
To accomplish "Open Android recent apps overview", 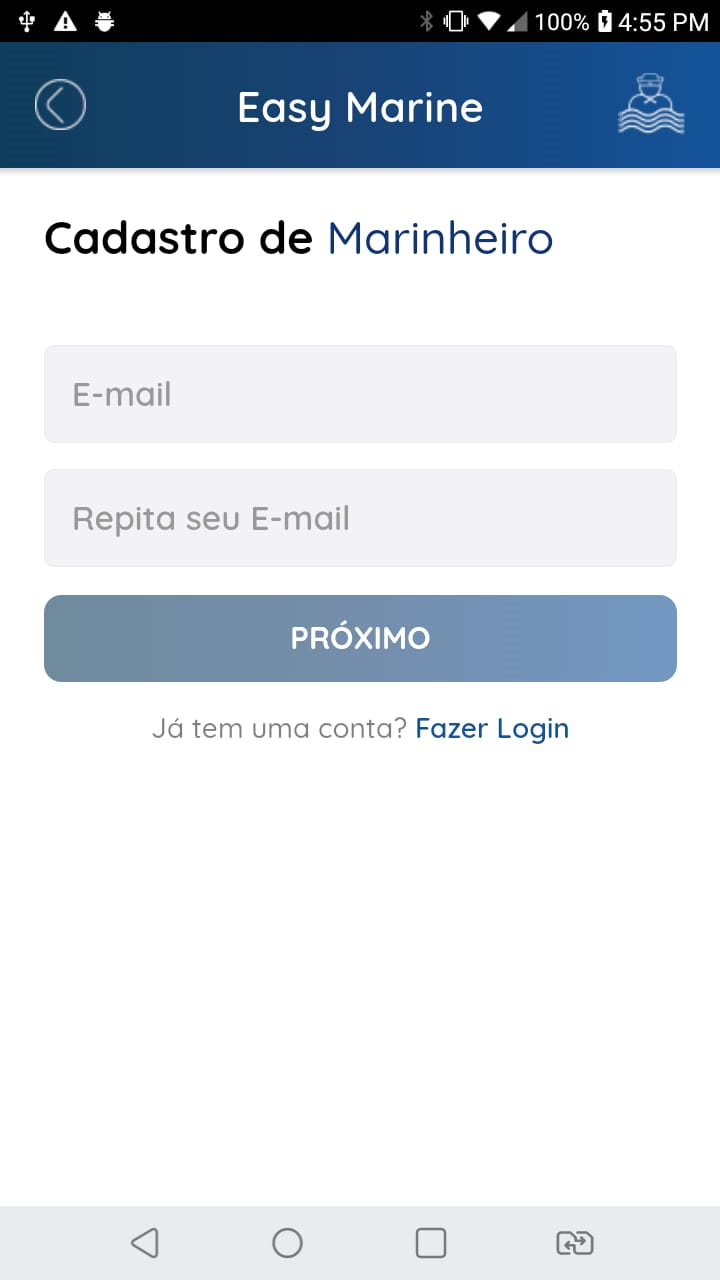I will [430, 1242].
